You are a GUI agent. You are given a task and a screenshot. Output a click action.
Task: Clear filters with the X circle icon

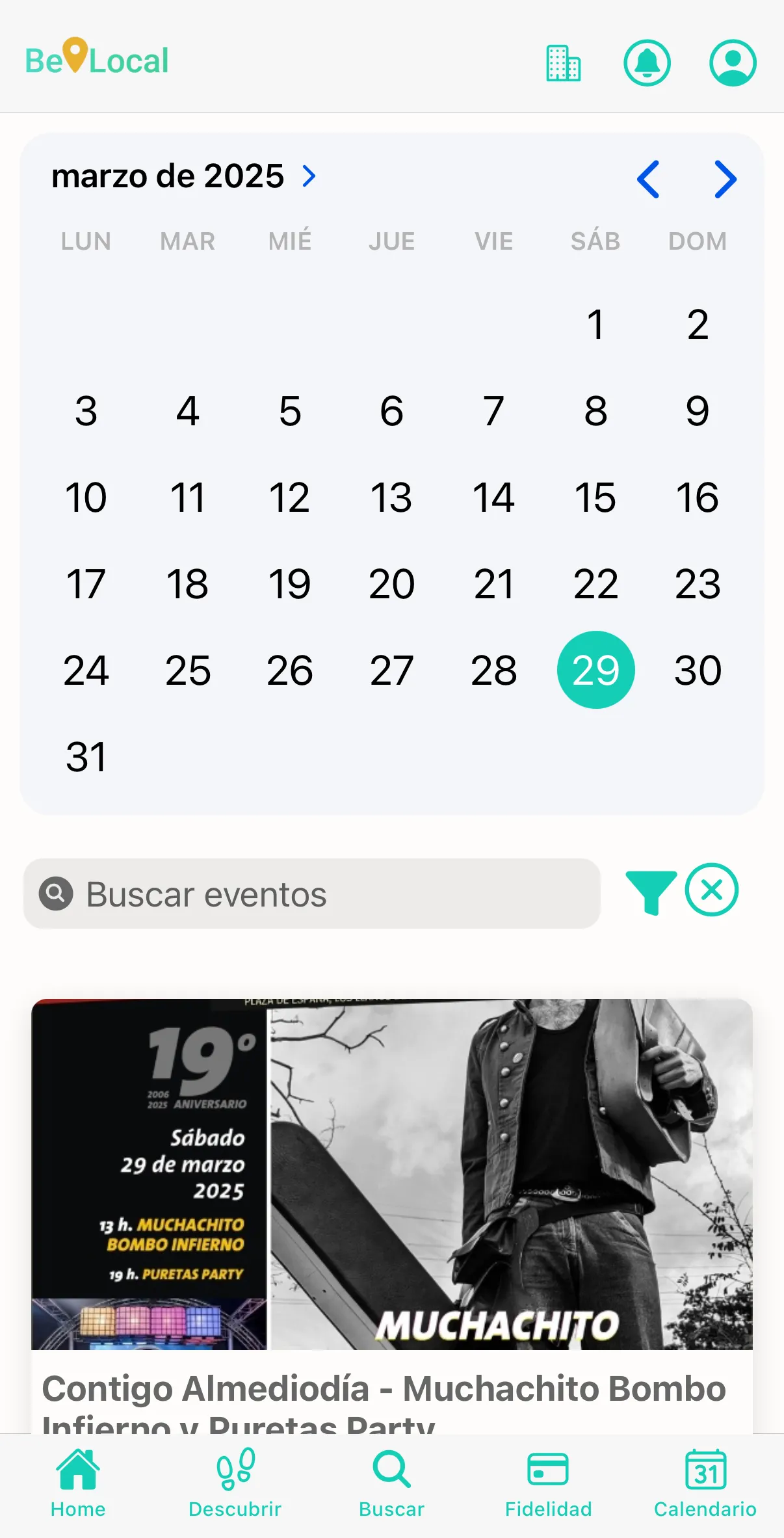711,890
